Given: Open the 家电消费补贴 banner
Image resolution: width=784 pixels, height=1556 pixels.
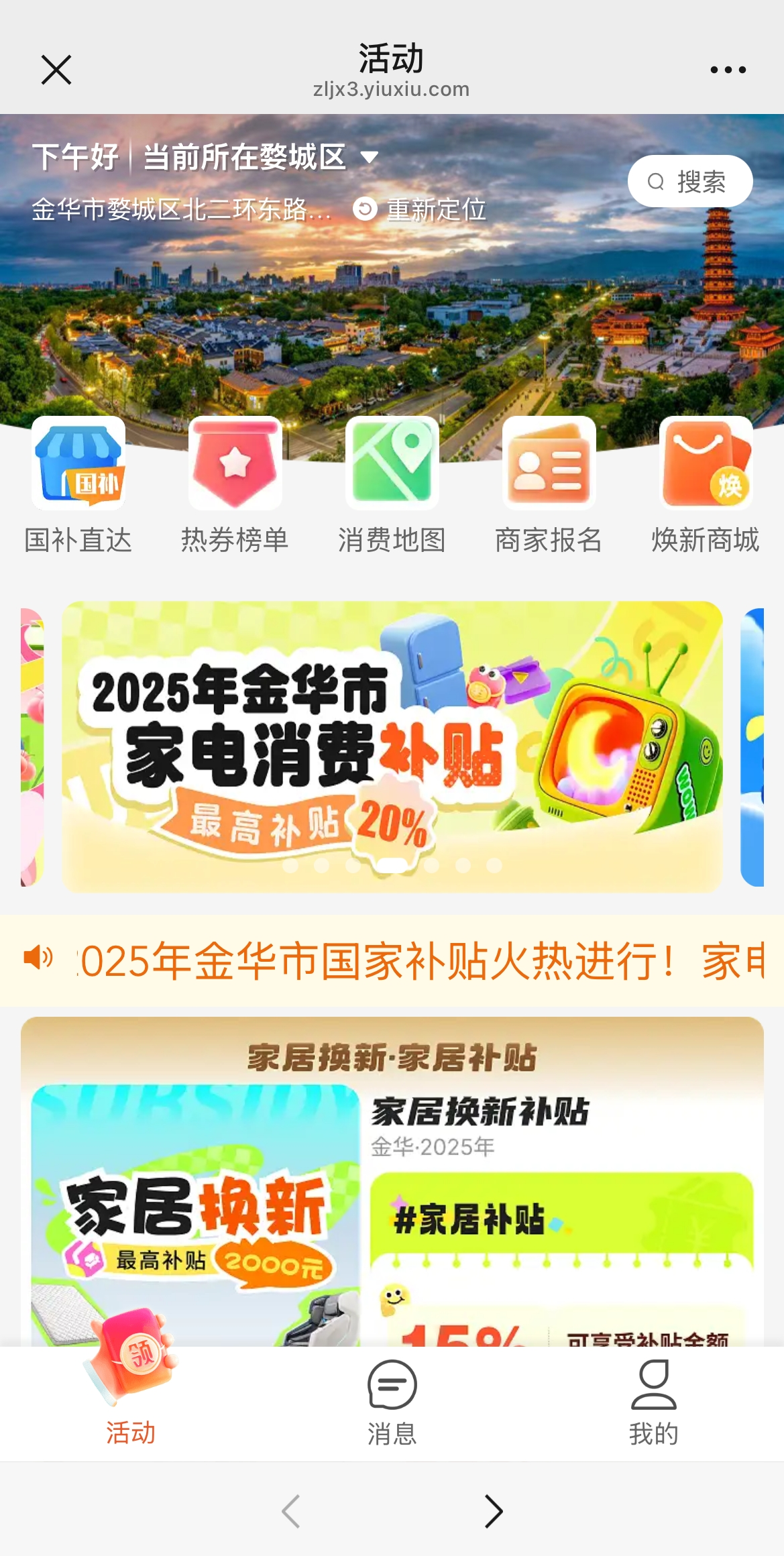Looking at the screenshot, I should 392,744.
